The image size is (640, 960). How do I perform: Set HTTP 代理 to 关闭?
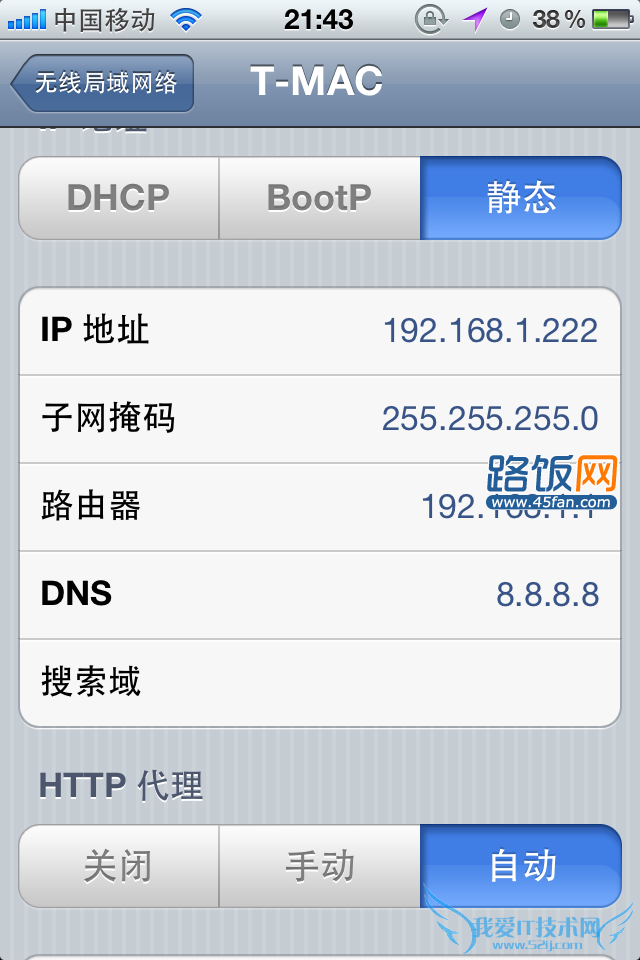point(119,866)
